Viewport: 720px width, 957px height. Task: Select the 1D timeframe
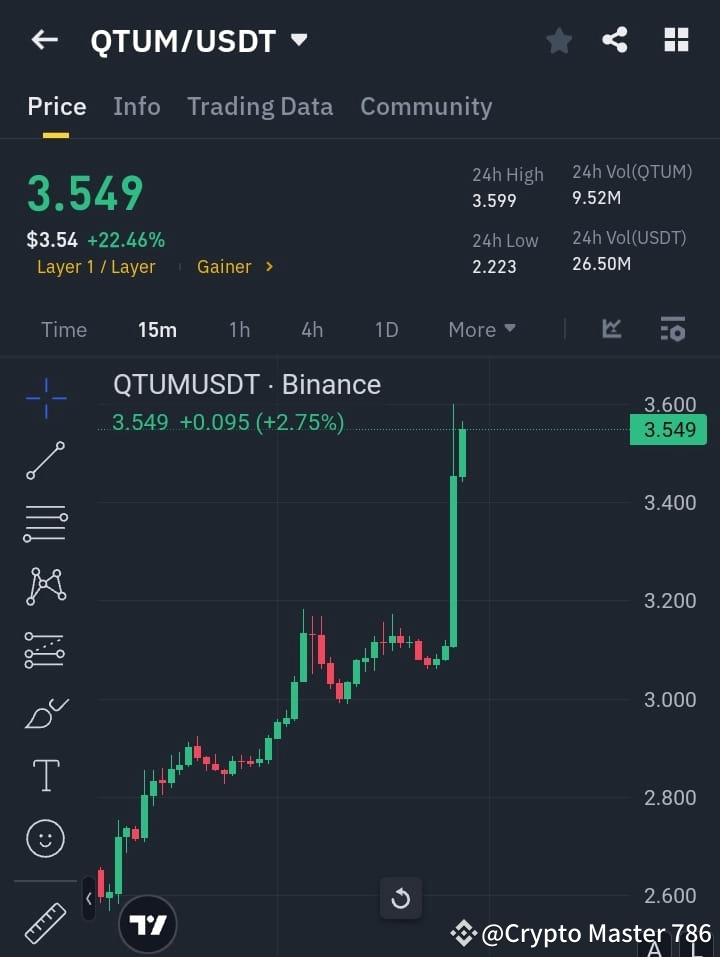[x=386, y=329]
